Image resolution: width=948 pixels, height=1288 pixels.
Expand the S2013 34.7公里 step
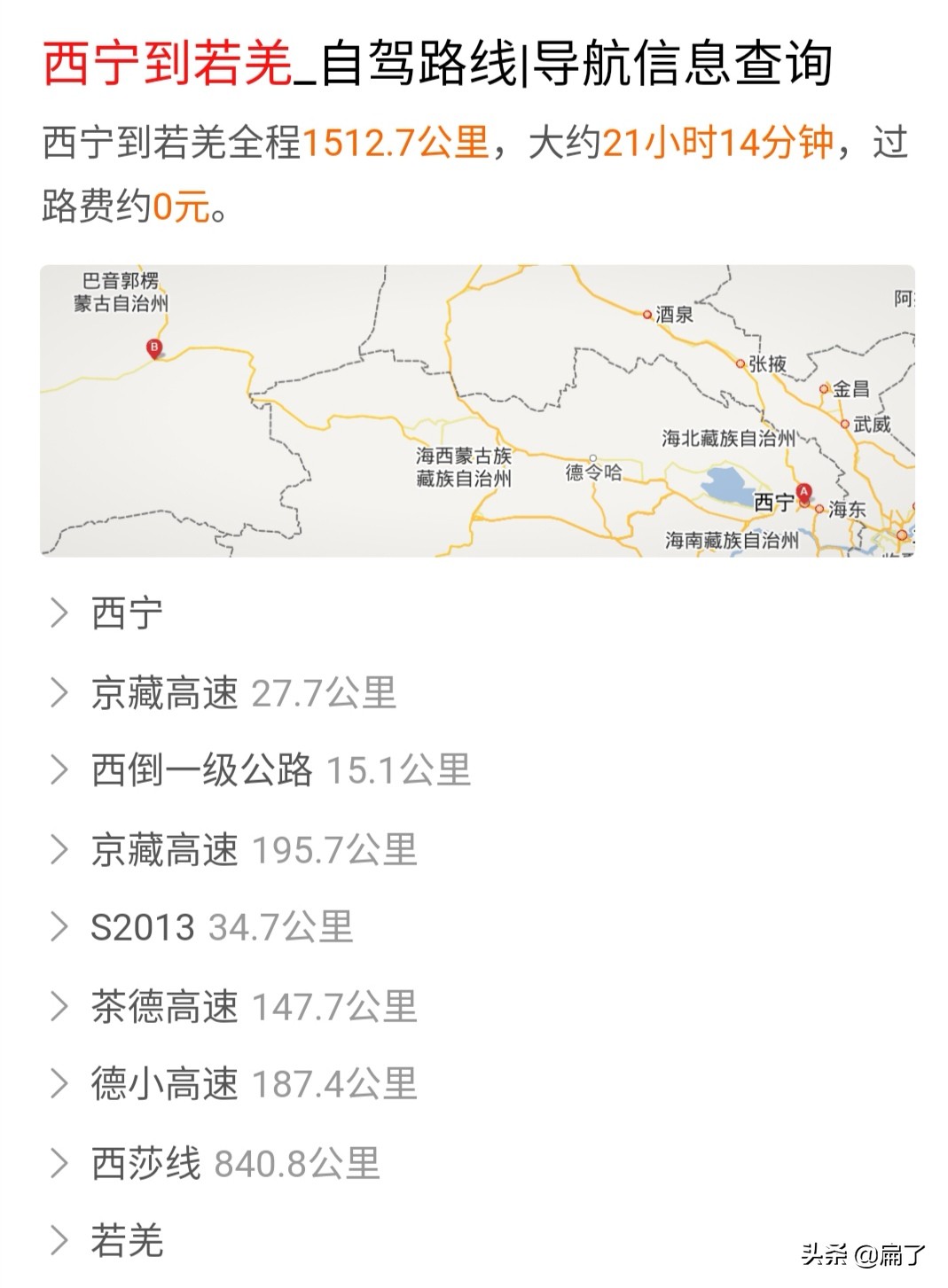point(59,927)
